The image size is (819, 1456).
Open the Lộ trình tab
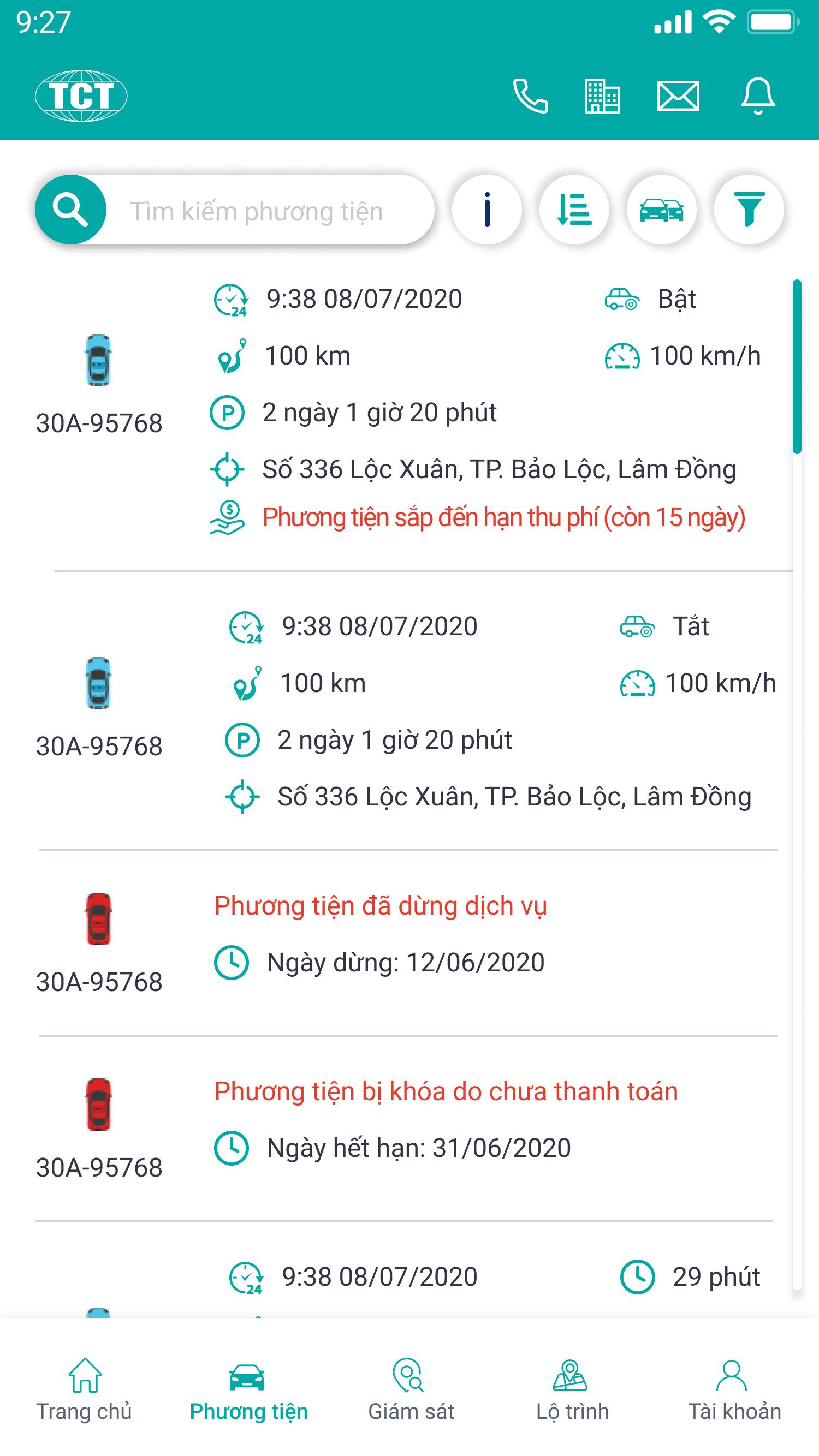click(x=572, y=1390)
